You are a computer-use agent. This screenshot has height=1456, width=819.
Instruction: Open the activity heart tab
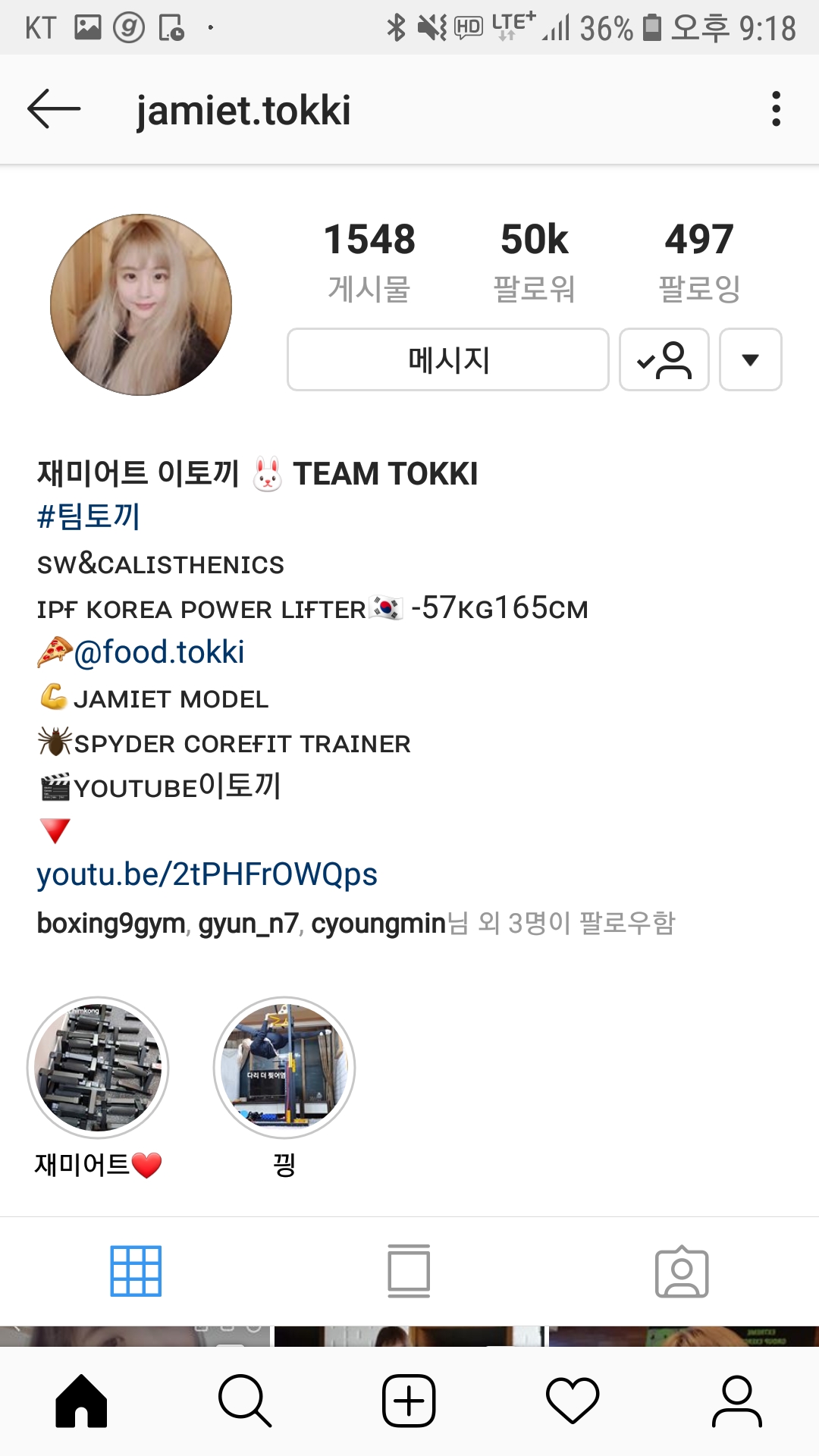pos(573,1401)
